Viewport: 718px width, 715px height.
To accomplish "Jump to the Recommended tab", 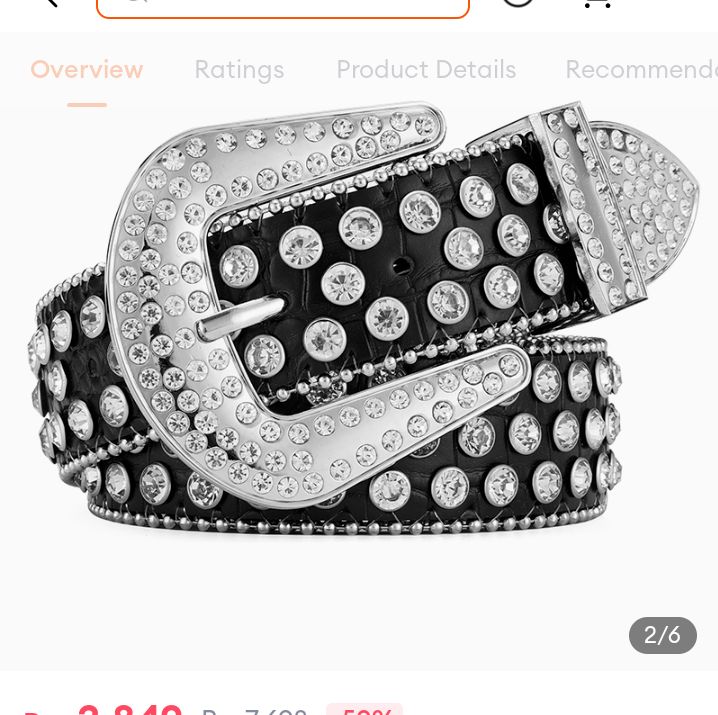I will point(640,70).
